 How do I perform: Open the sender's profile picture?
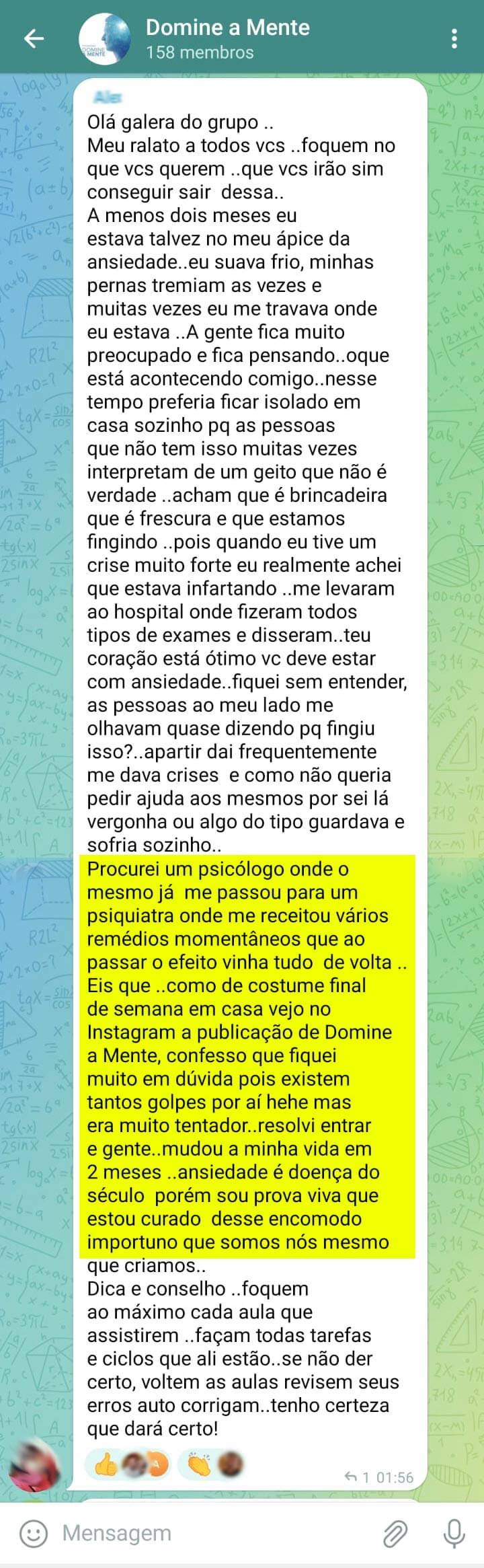[35, 1465]
